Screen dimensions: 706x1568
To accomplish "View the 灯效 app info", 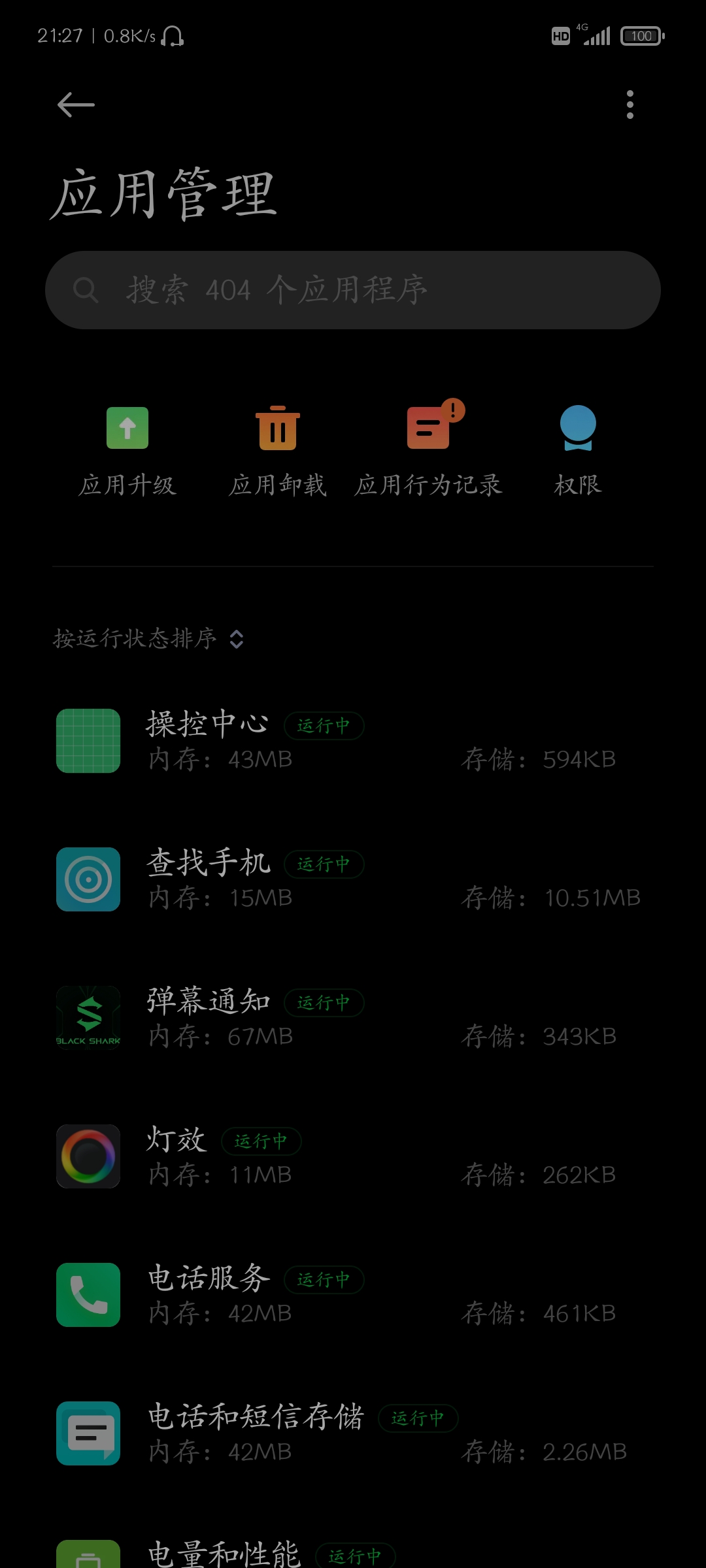I will click(353, 1157).
